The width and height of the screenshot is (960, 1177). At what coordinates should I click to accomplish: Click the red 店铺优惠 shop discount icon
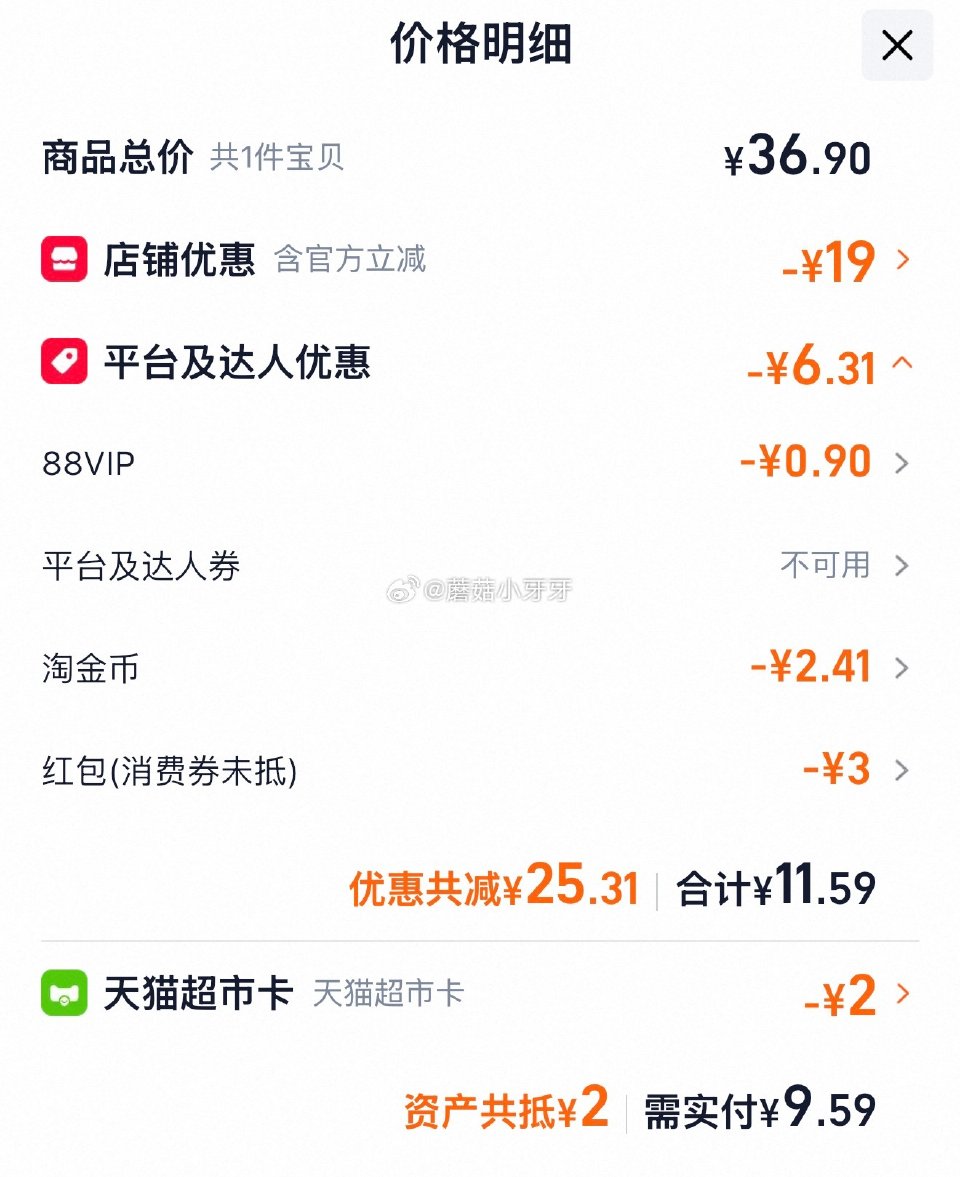point(65,260)
